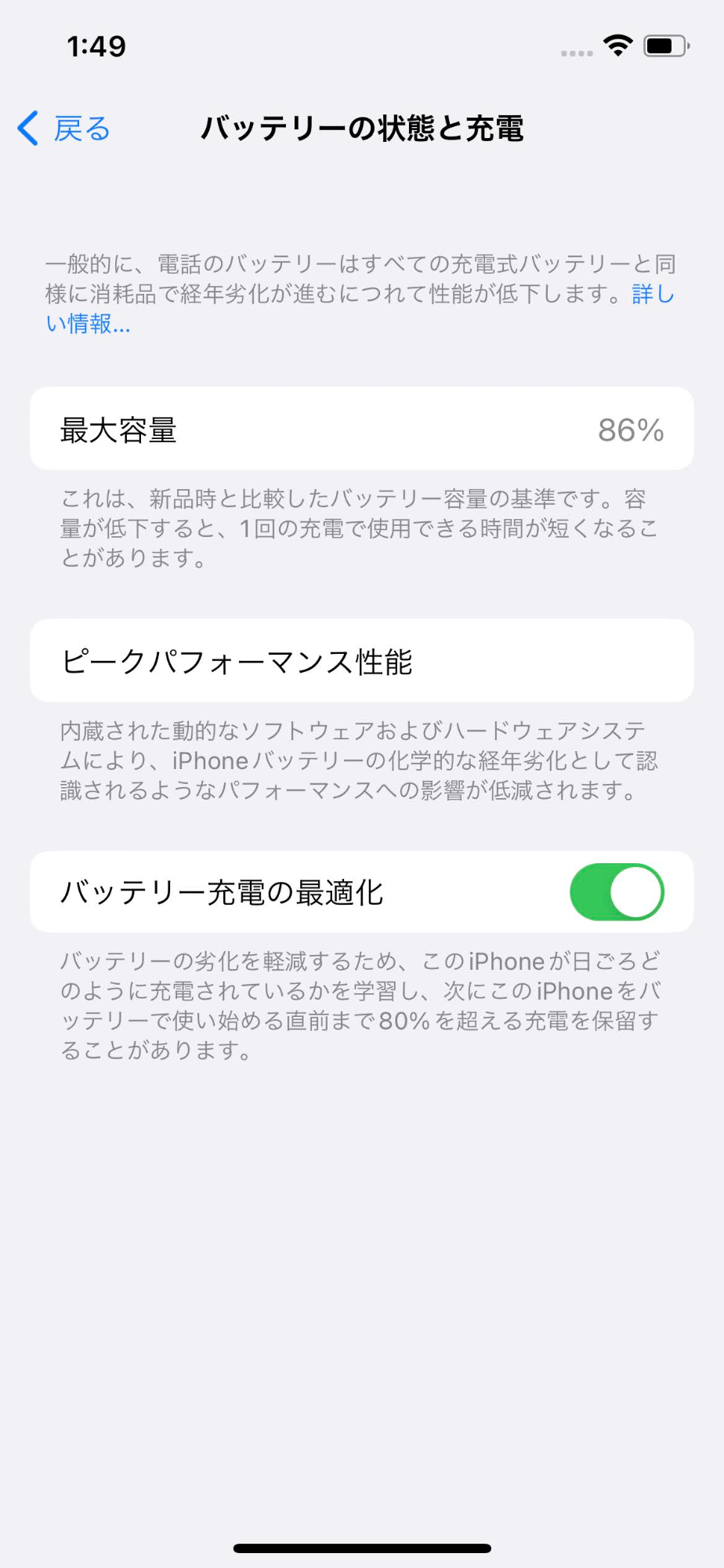724x1568 pixels.
Task: Select the バッテリーの状態と充電 title
Action: [x=362, y=128]
